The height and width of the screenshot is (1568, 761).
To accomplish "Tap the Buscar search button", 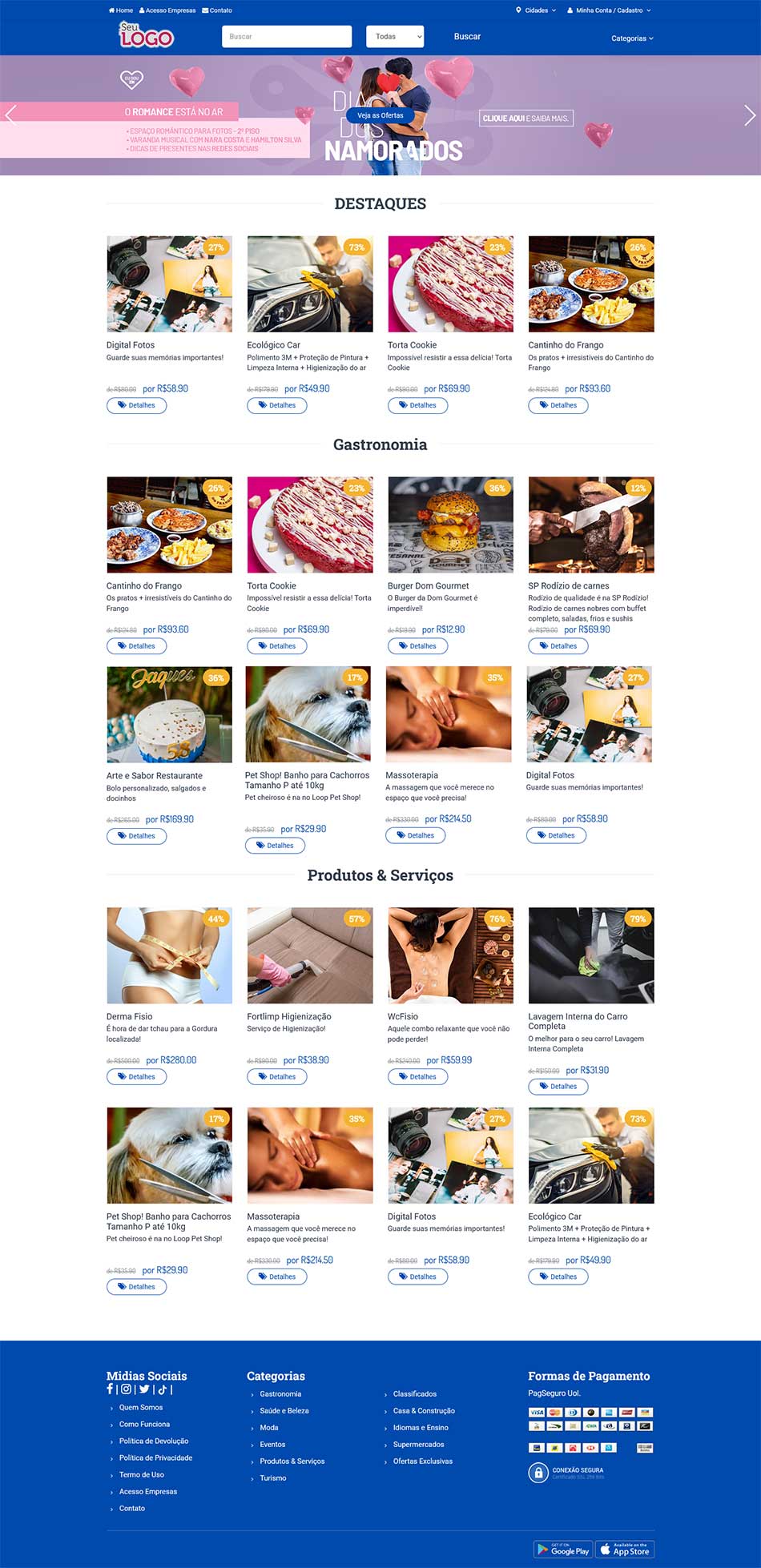I will [x=467, y=37].
